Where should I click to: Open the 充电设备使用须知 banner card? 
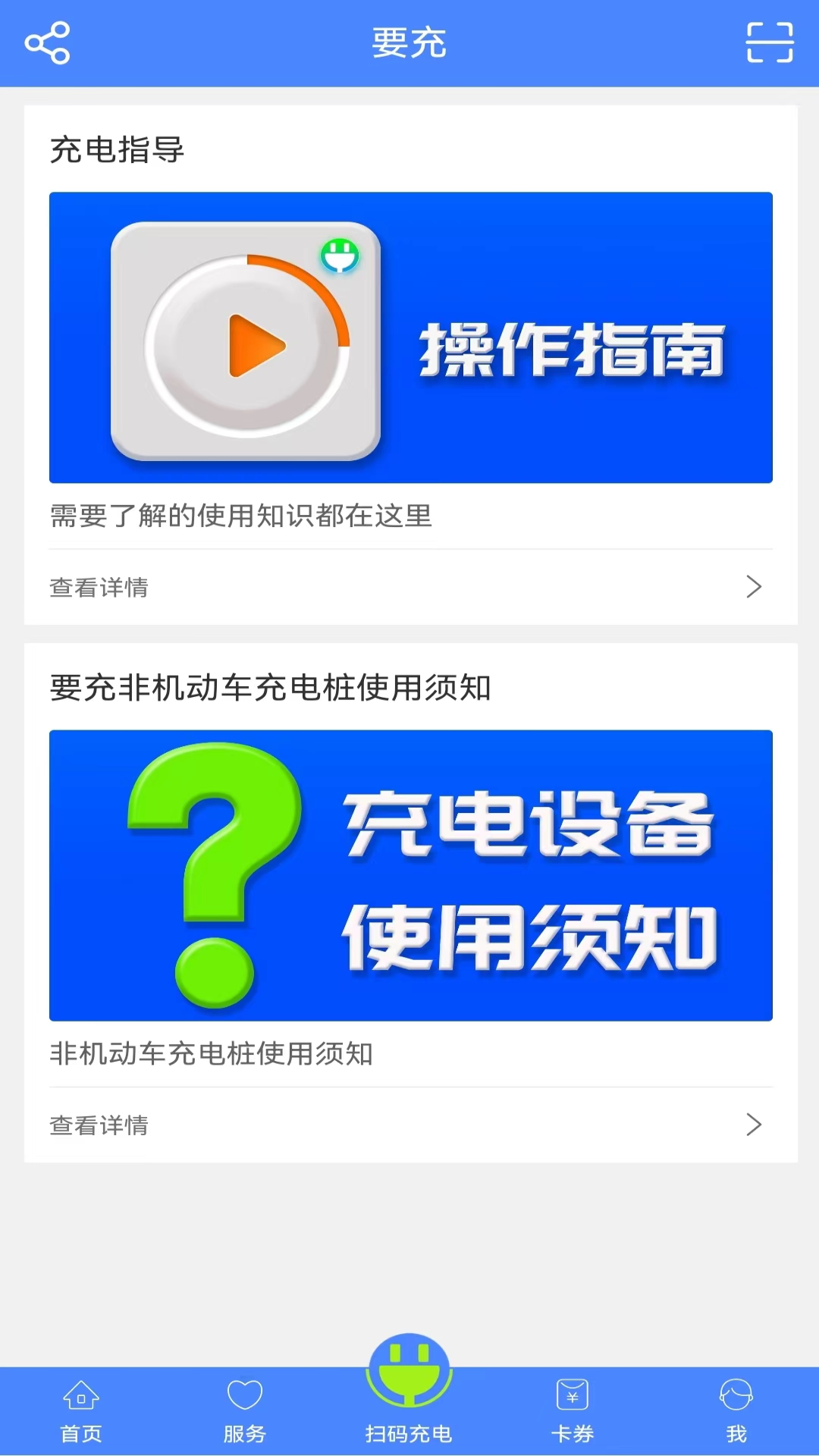click(410, 875)
